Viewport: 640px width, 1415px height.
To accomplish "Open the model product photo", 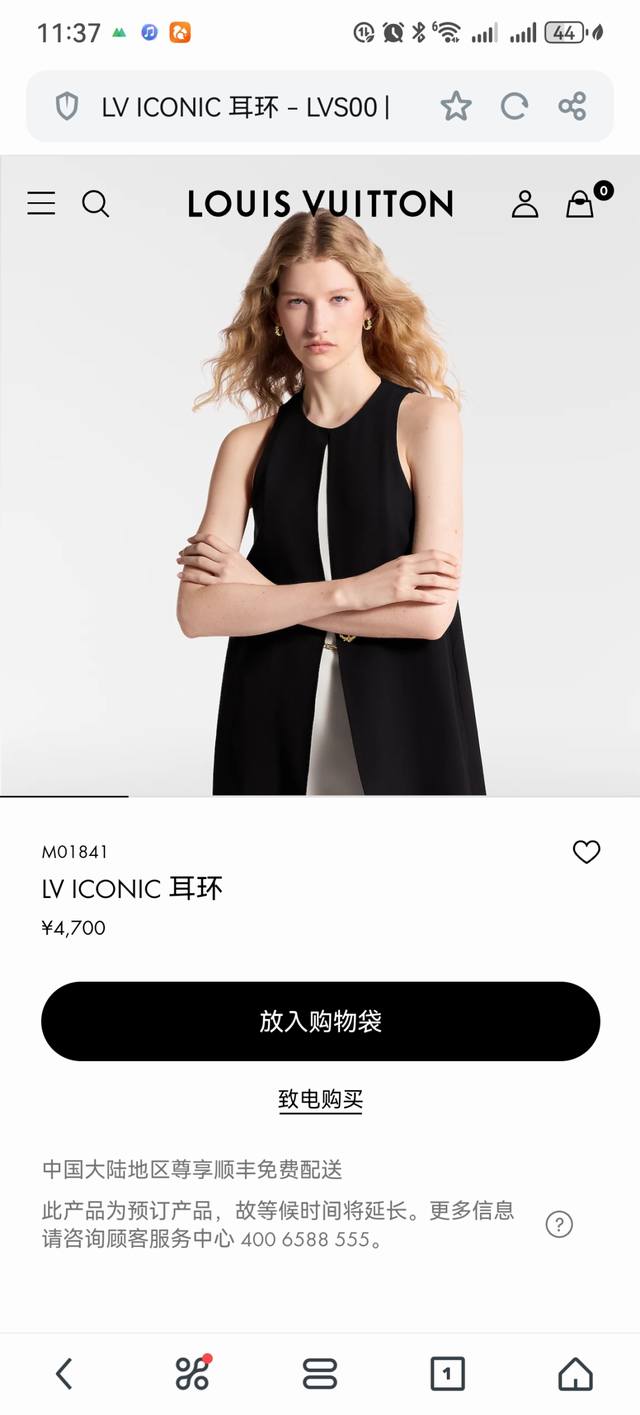I will click(320, 500).
